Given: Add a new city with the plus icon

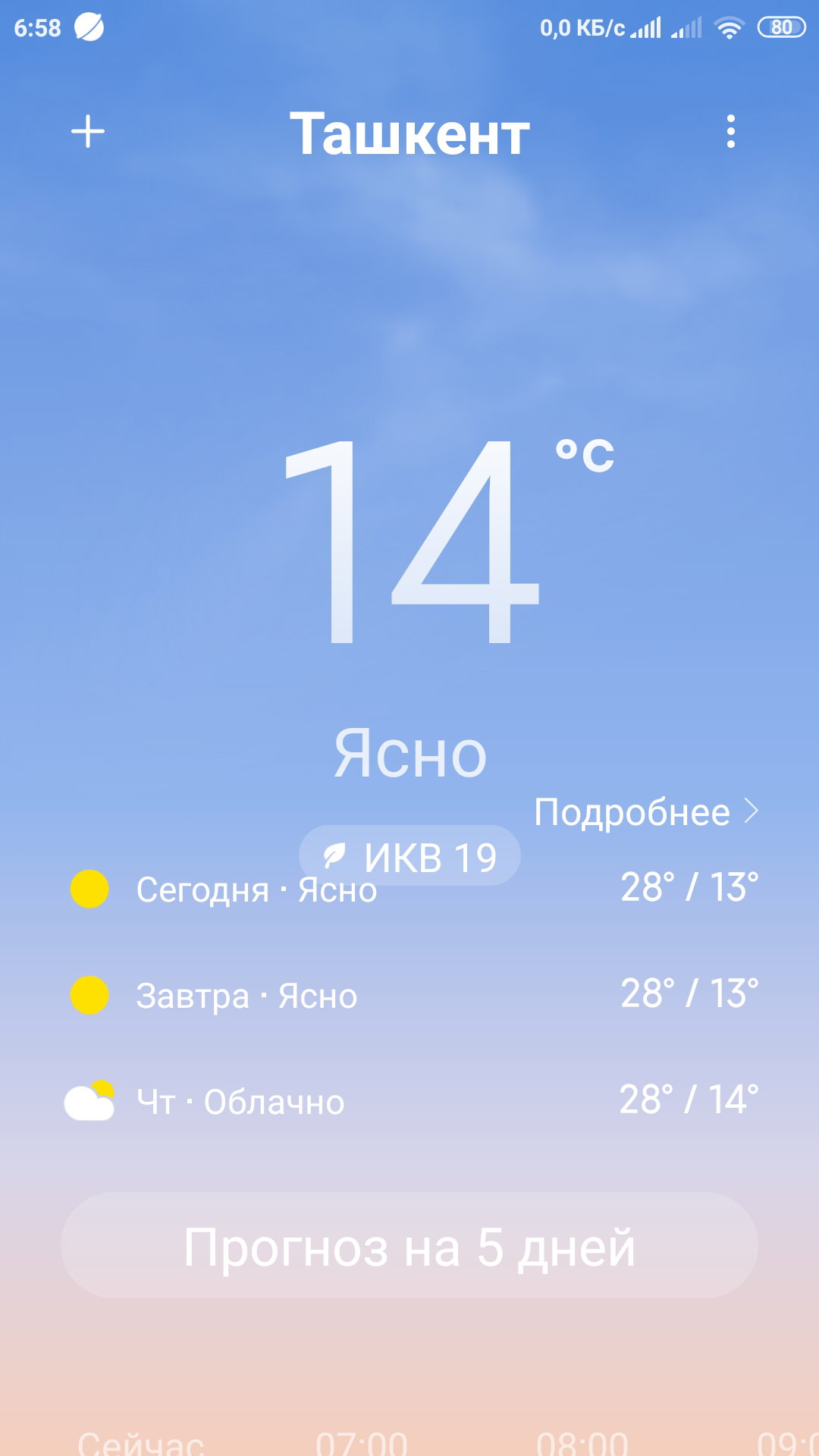Looking at the screenshot, I should pyautogui.click(x=88, y=132).
